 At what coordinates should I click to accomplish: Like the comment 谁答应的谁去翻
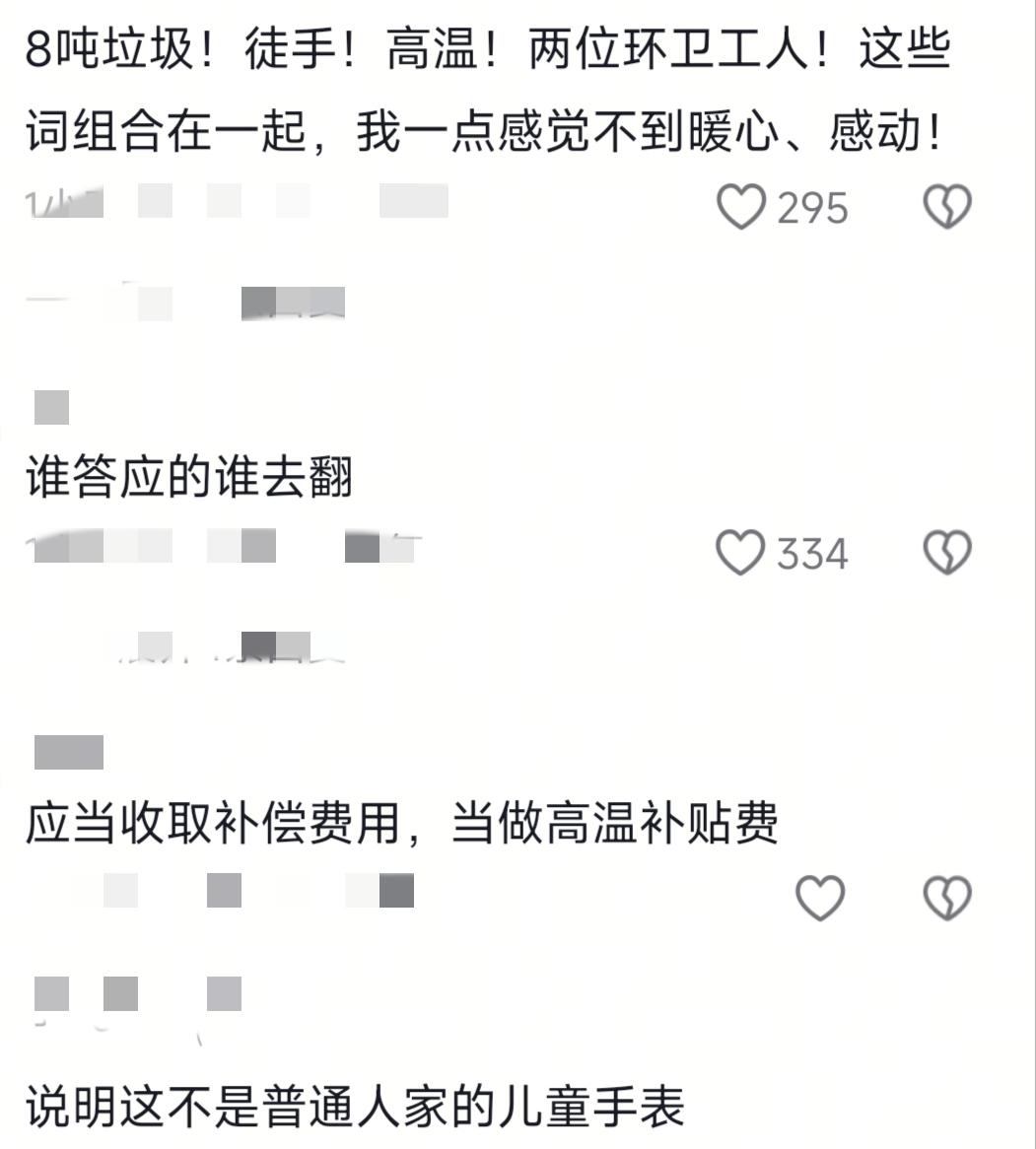tap(740, 553)
